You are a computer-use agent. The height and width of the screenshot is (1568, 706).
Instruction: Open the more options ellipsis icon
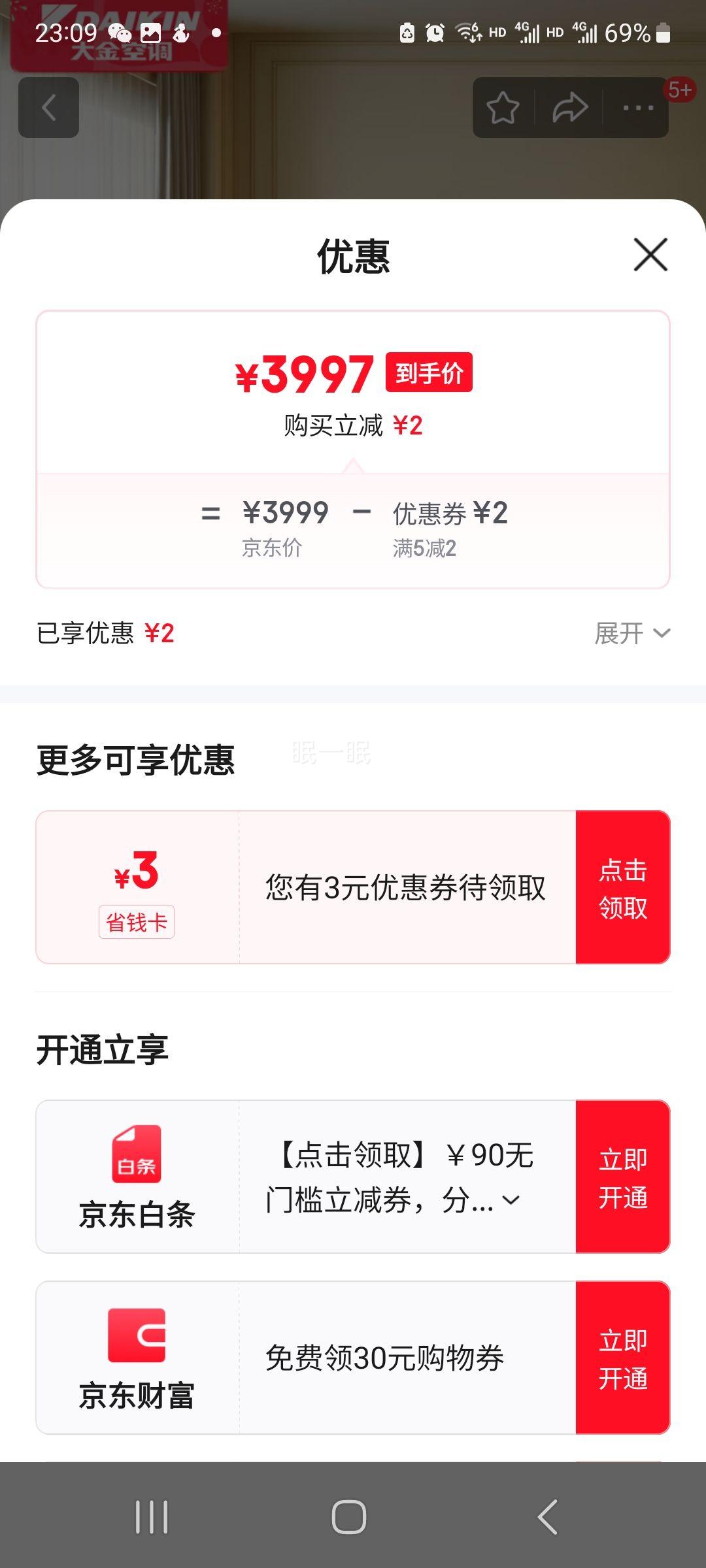point(637,106)
